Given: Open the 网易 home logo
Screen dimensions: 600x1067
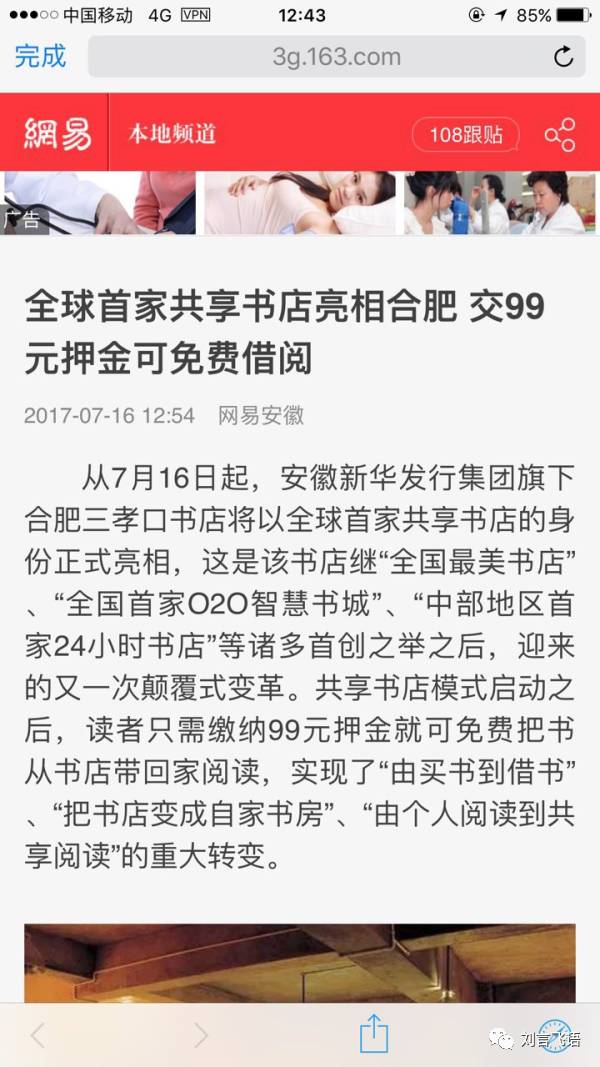Looking at the screenshot, I should coord(57,134).
